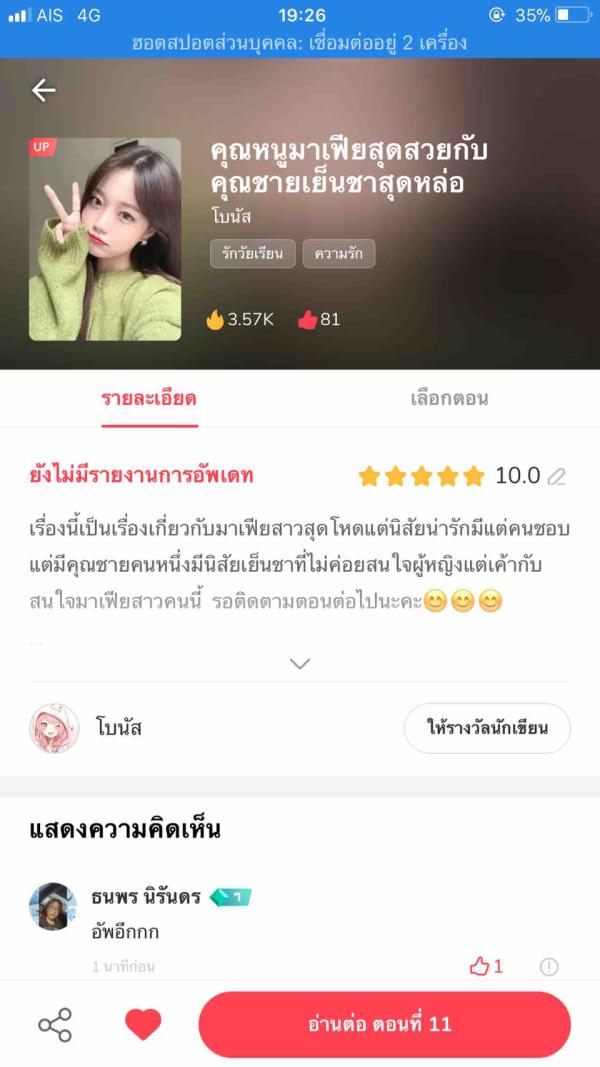Edit the rating next to 10.0
The height and width of the screenshot is (1067, 600).
coord(557,476)
